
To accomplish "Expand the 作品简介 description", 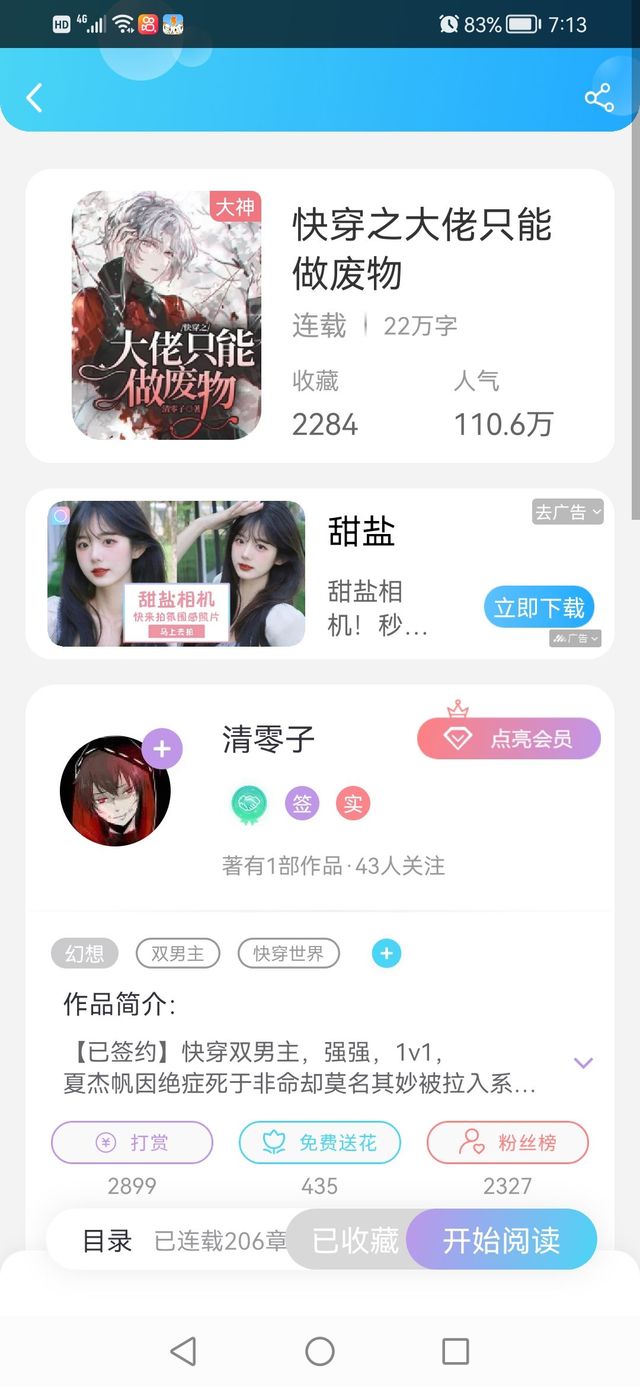I will tap(583, 1063).
